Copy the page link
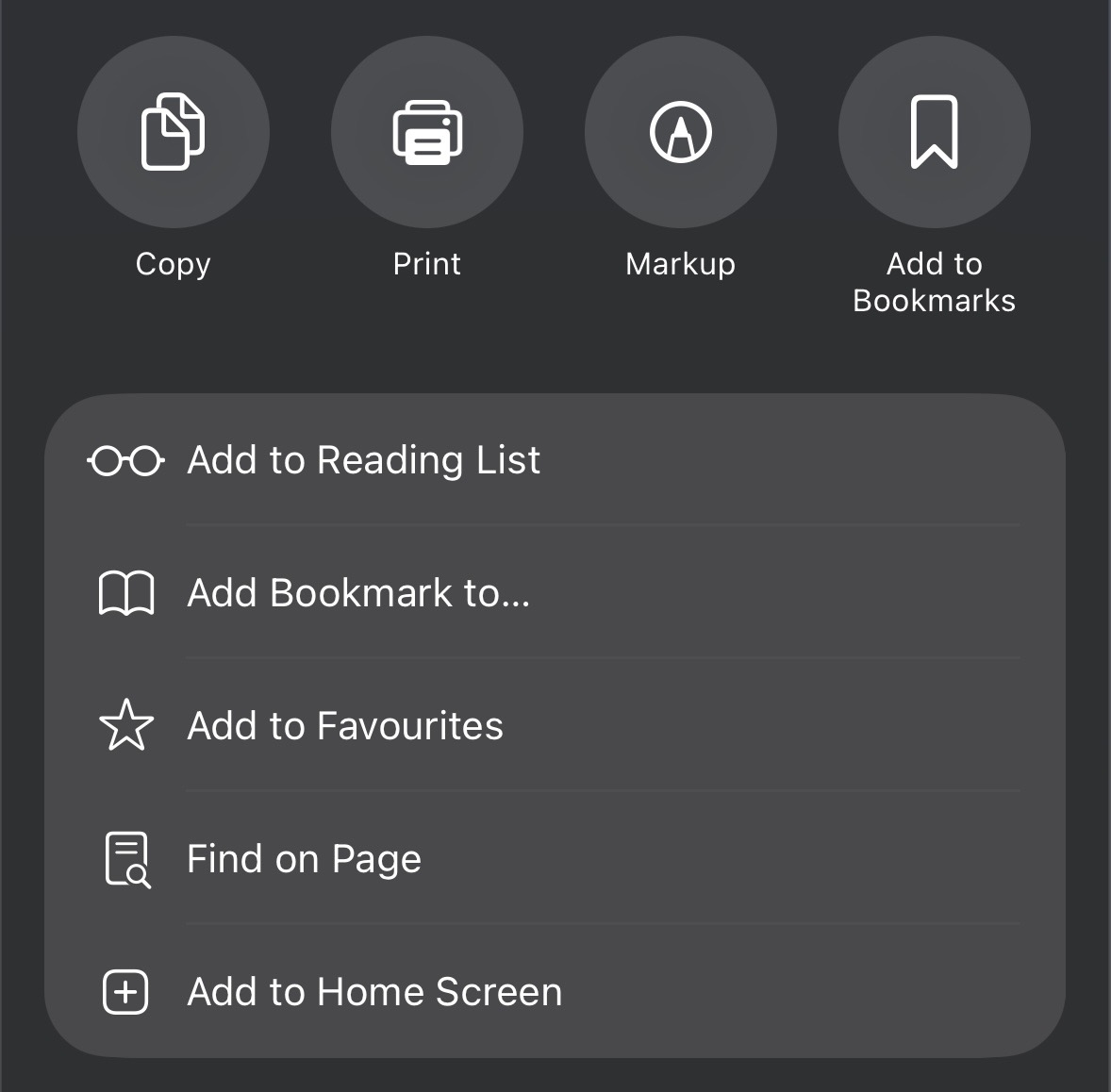Viewport: 1111px width, 1092px height. pos(173,132)
